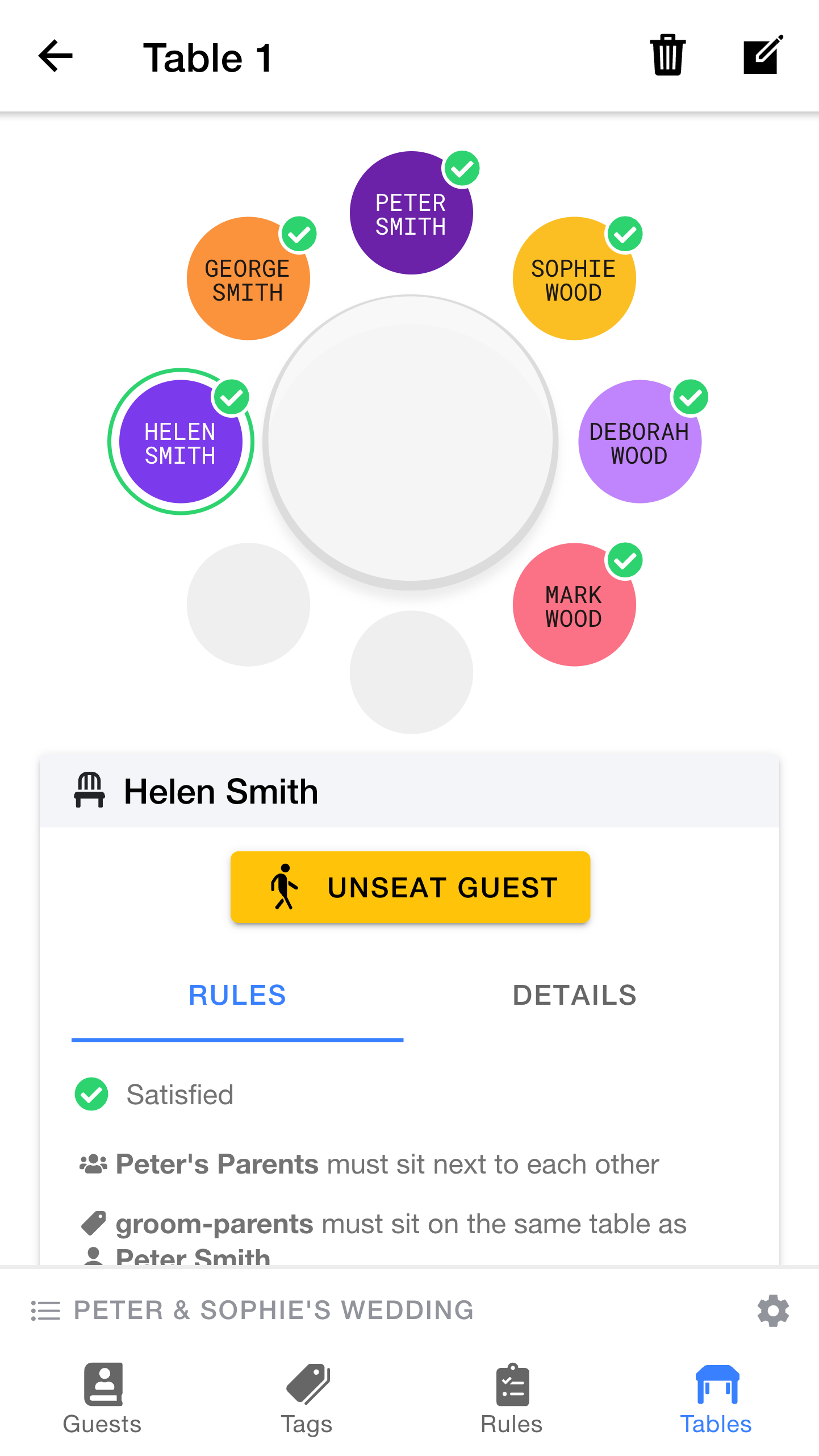
Task: Switch to the Details tab
Action: point(574,996)
